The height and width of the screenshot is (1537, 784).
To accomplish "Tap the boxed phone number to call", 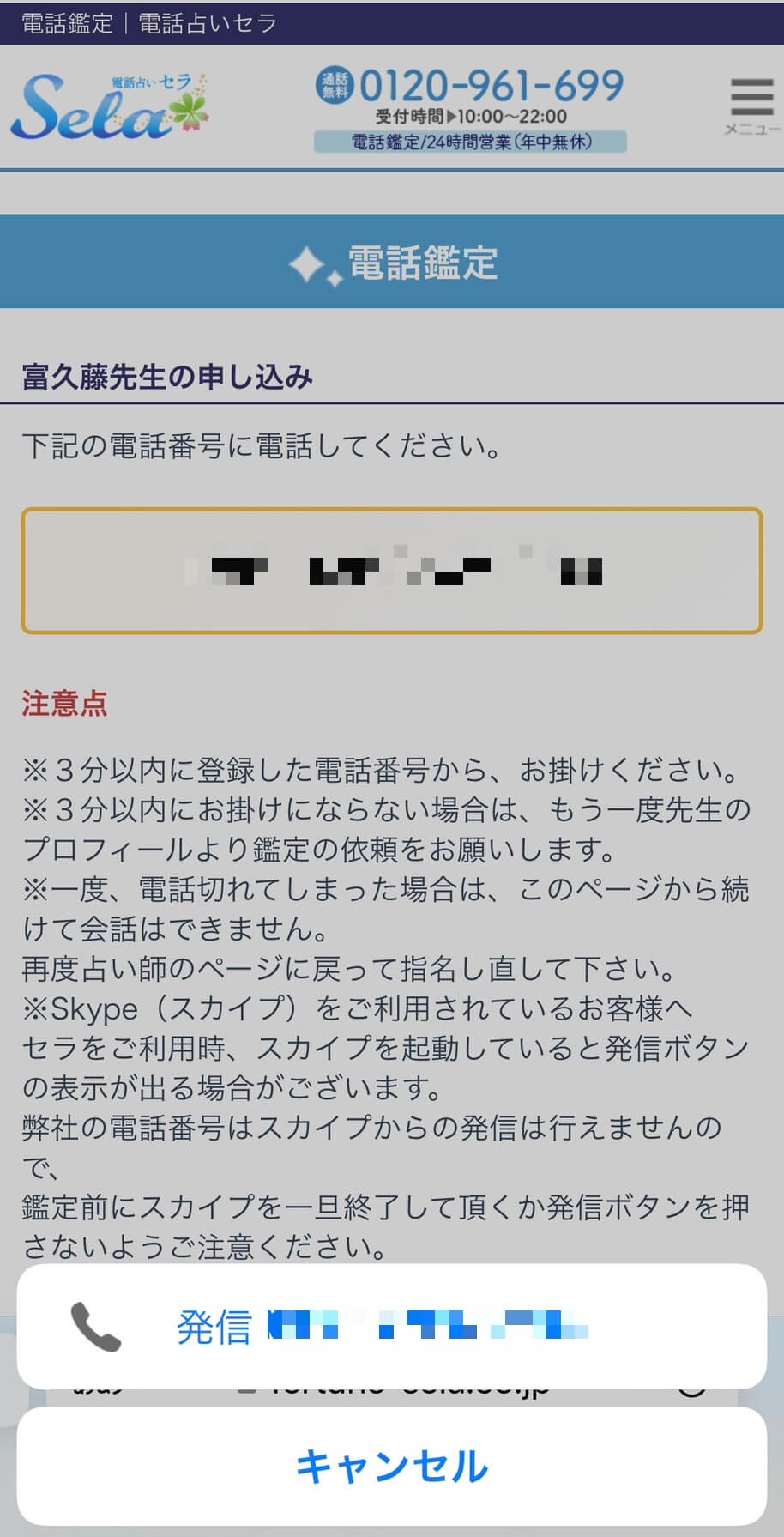I will click(x=391, y=571).
